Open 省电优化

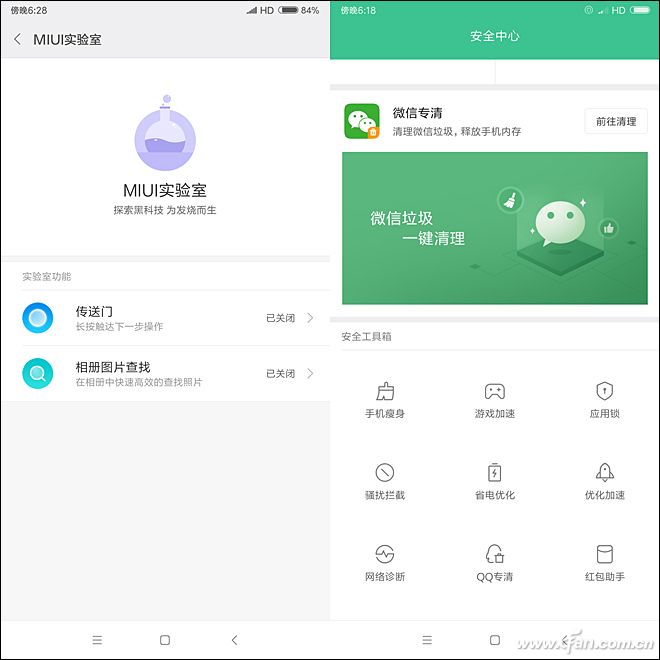point(494,480)
